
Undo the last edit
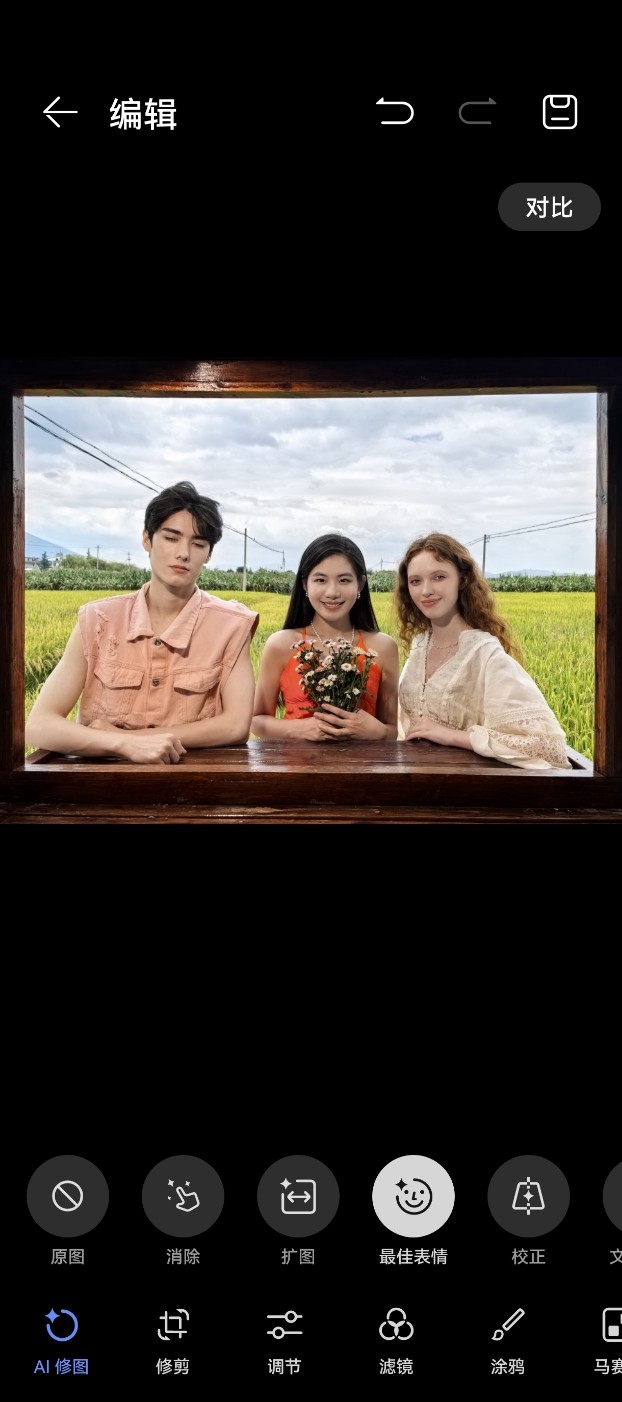tap(395, 112)
